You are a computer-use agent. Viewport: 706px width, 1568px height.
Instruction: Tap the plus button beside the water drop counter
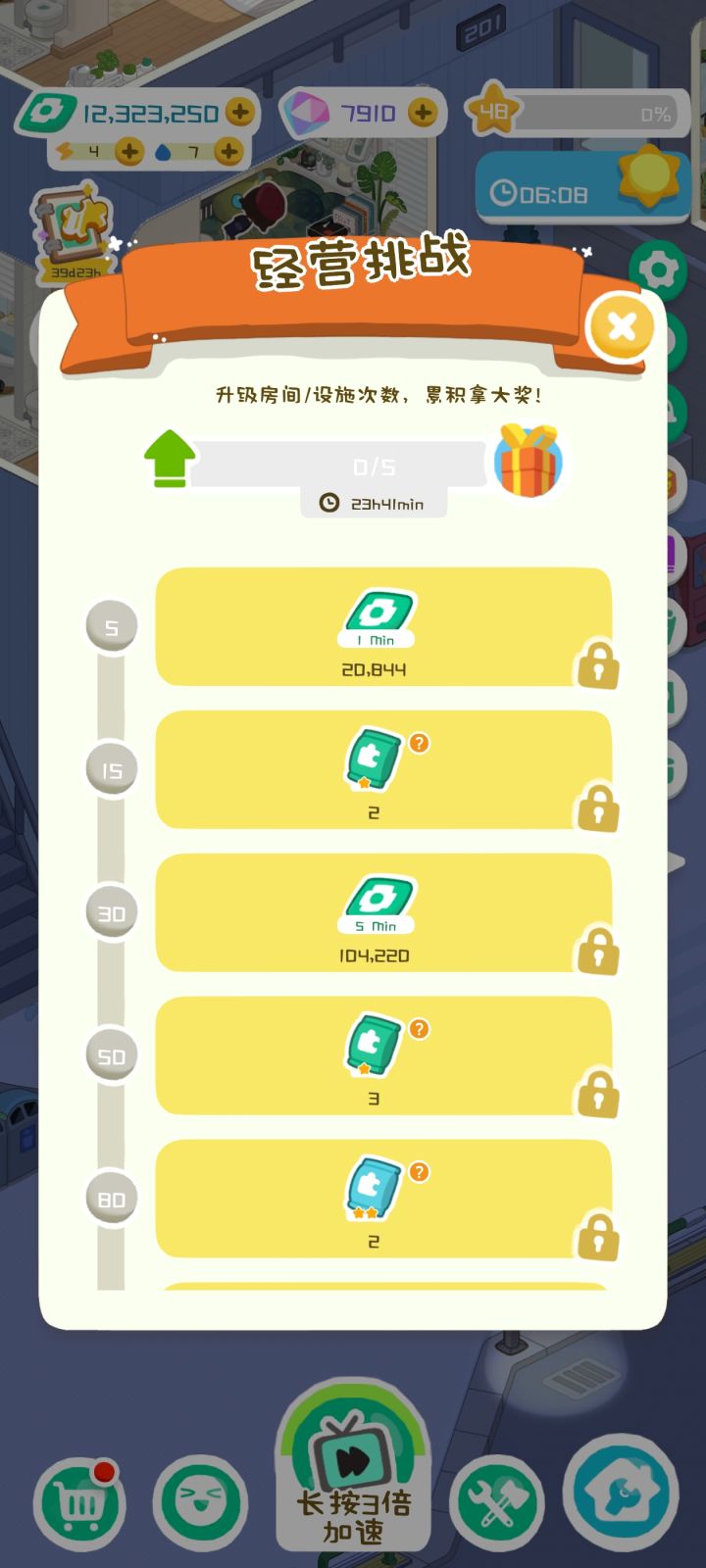coord(228,151)
